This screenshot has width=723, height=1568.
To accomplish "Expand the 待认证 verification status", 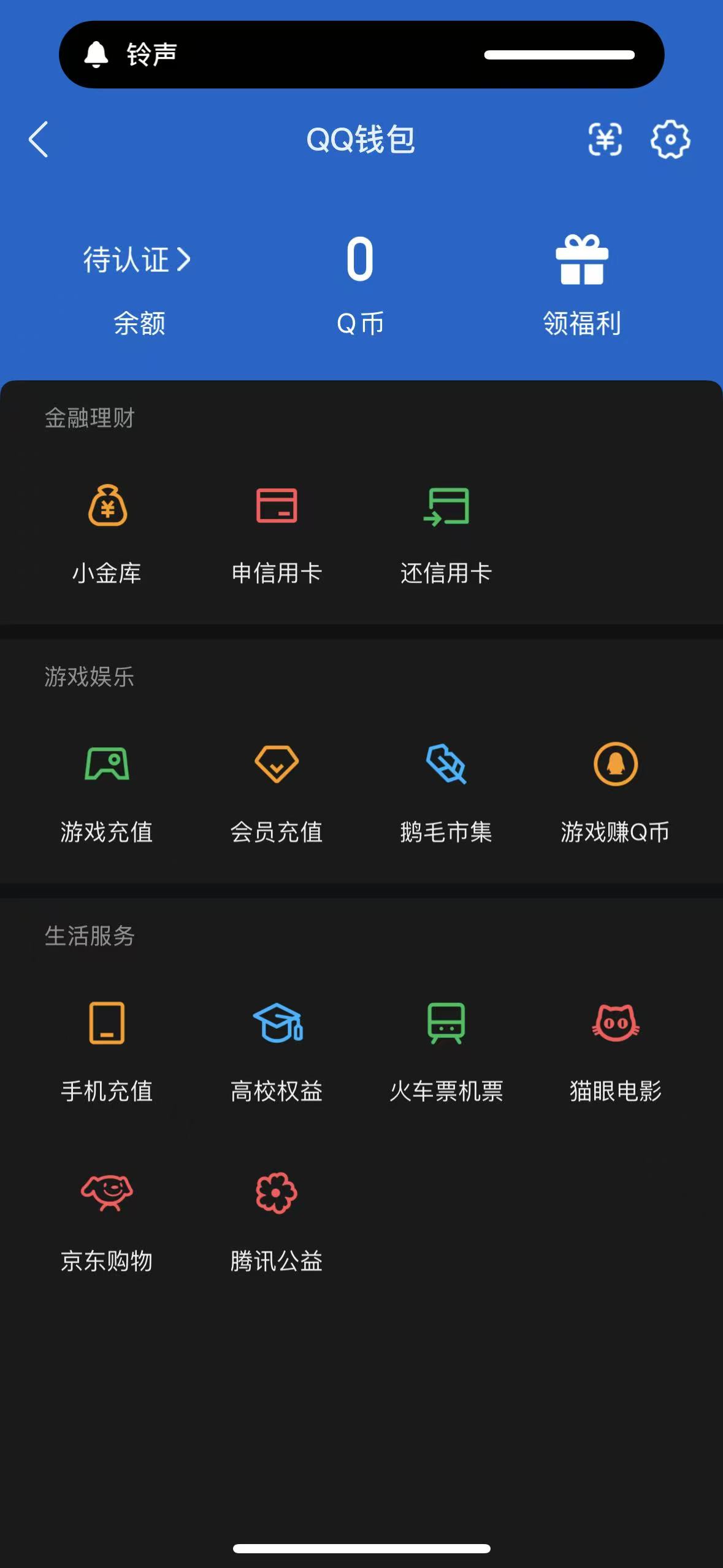I will coord(136,260).
